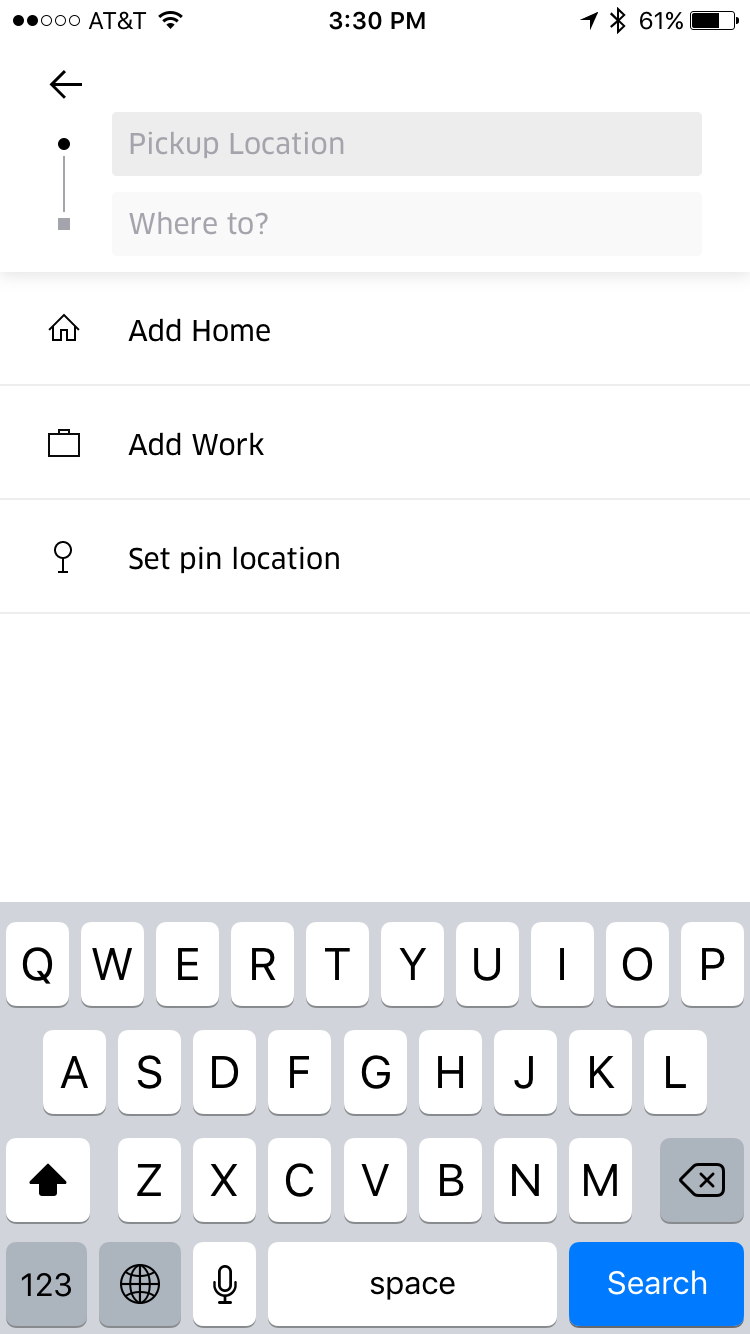
Task: Tap the keyboard microphone for dictation
Action: (225, 1283)
